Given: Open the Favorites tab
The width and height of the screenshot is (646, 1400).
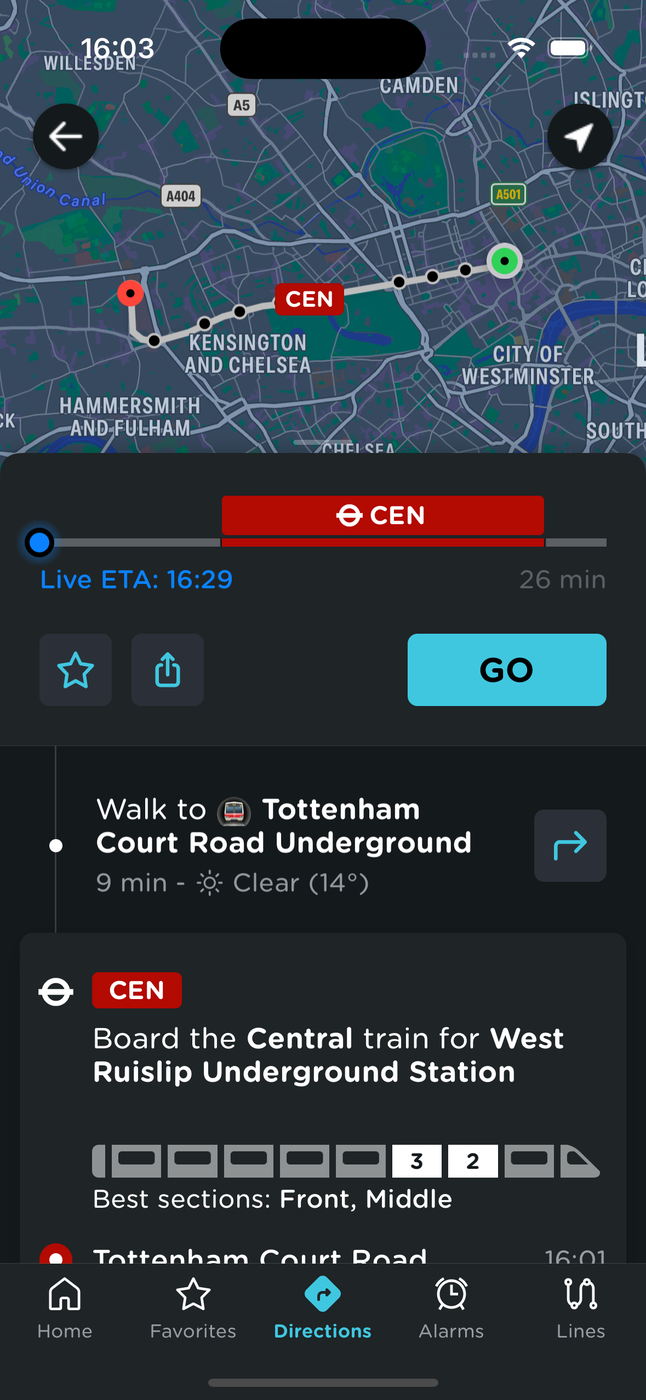Looking at the screenshot, I should click(193, 1308).
